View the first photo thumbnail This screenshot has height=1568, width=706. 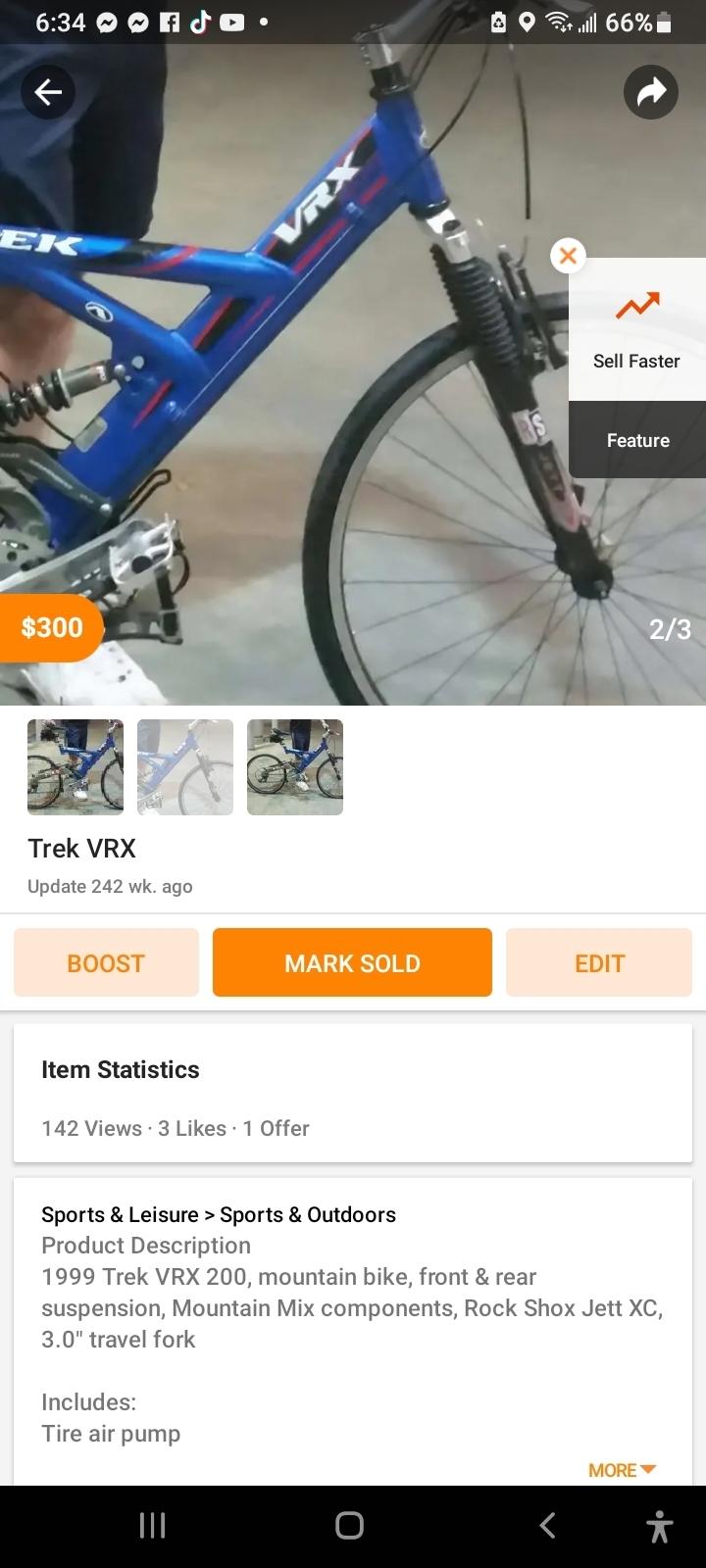click(x=76, y=767)
